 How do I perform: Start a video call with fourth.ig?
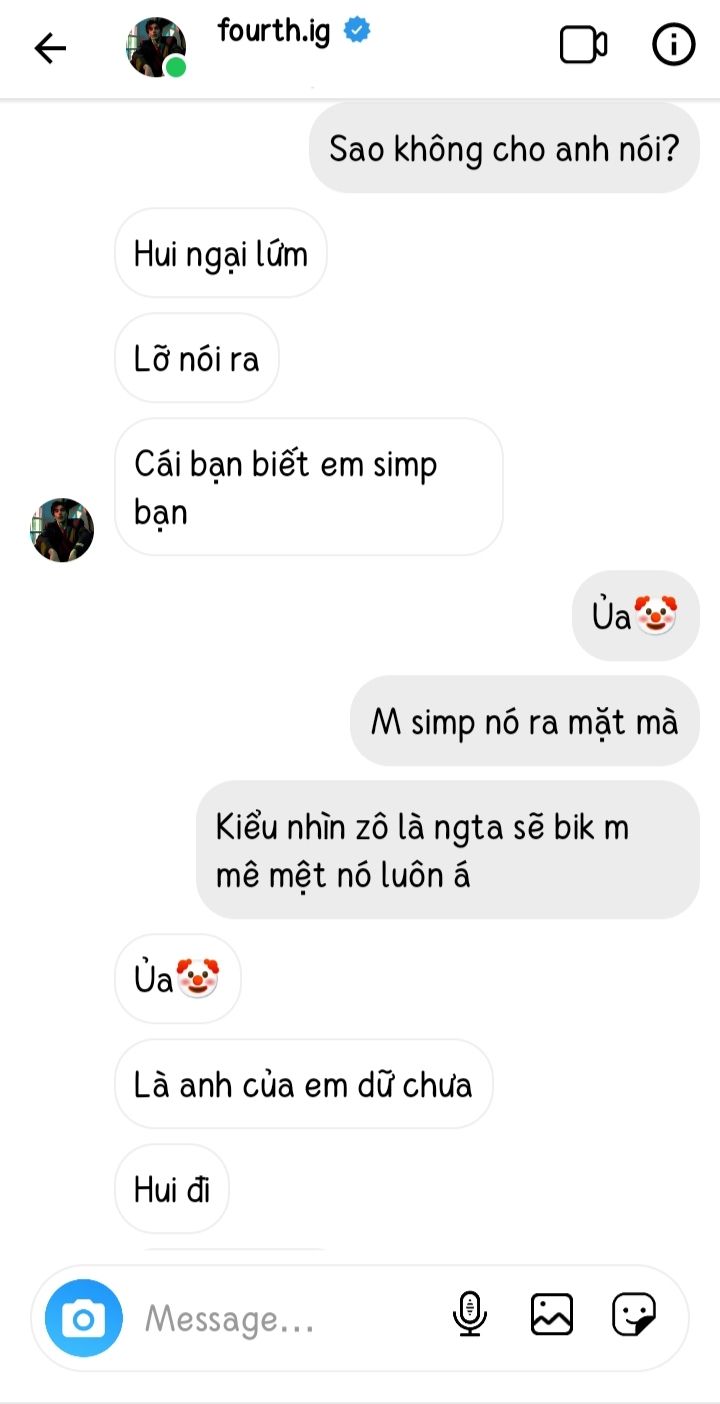coord(583,45)
